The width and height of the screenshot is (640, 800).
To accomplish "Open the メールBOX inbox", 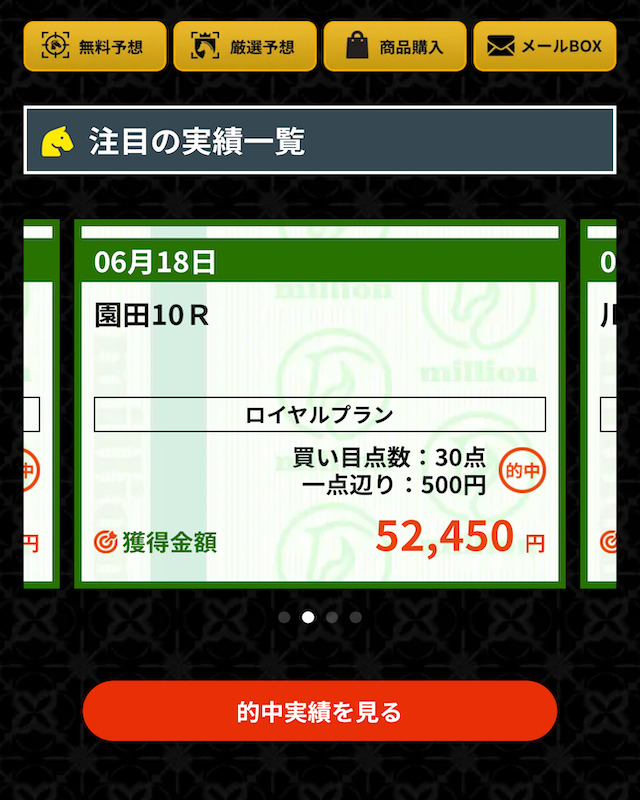I will [x=545, y=46].
